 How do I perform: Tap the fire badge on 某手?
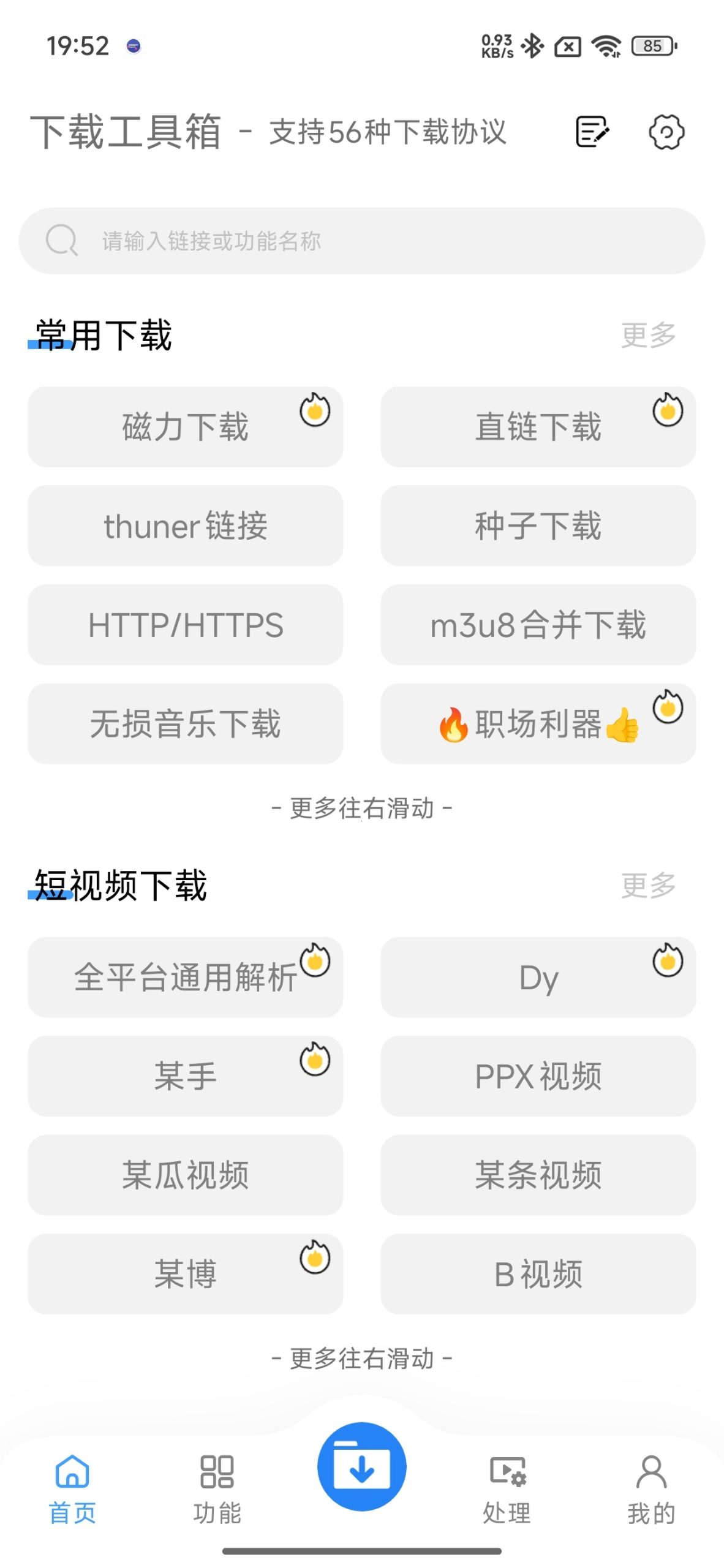[314, 1061]
